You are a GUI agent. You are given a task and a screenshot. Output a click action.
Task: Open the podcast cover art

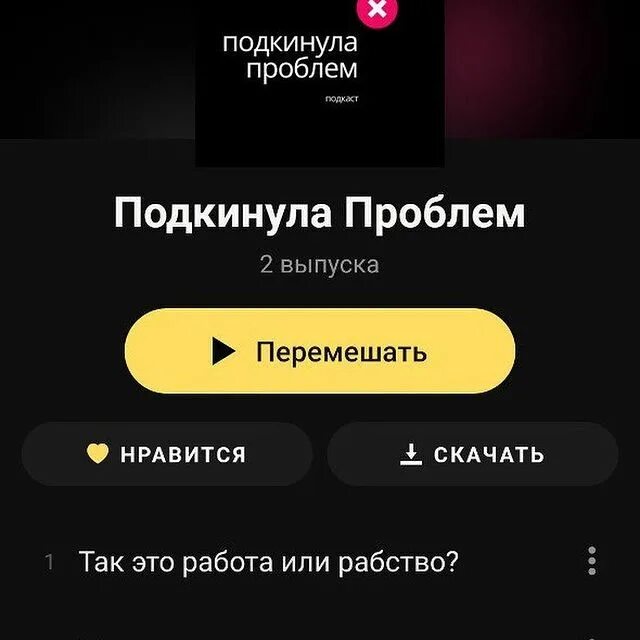319,85
